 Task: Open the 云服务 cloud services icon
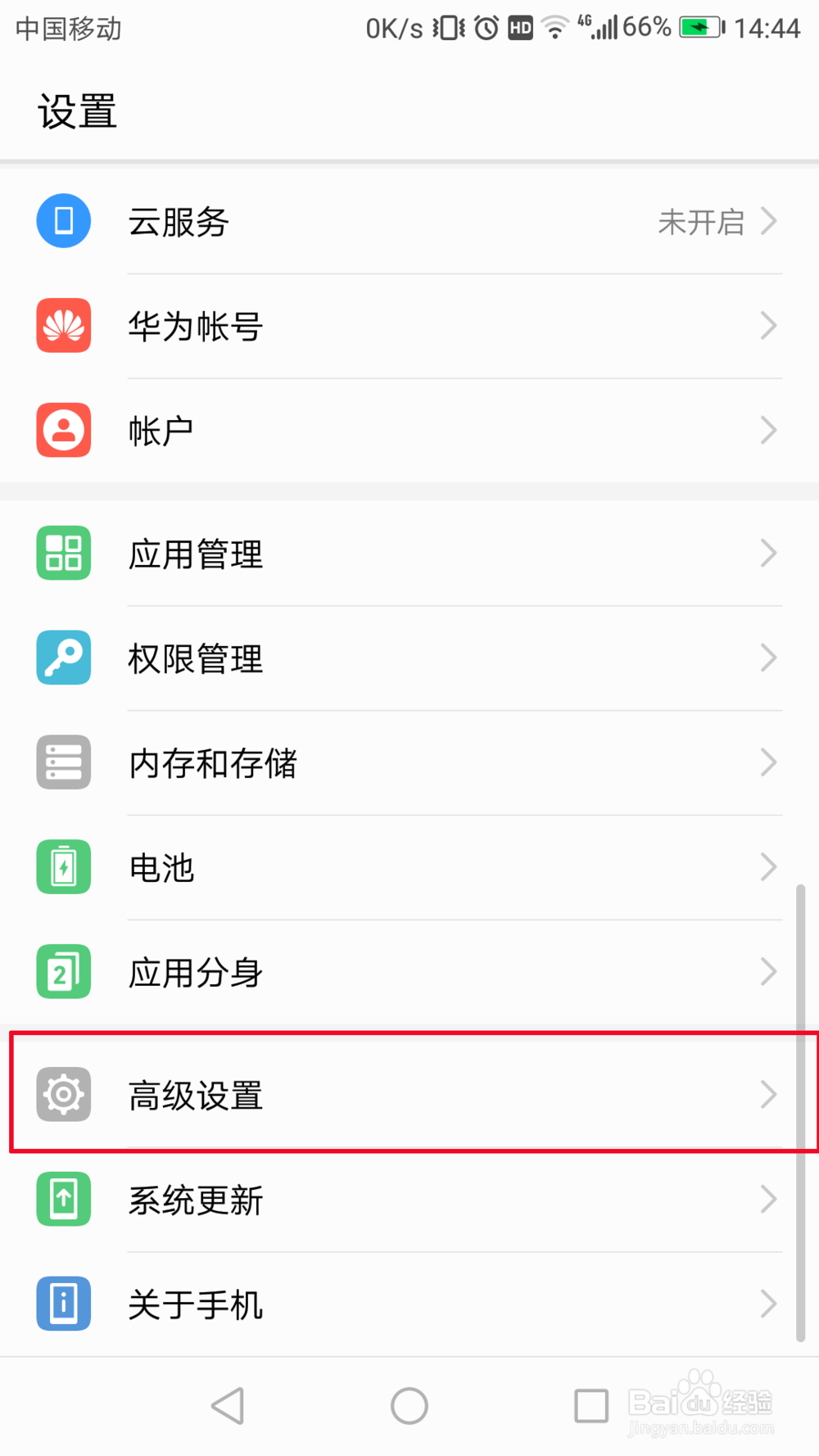click(63, 221)
